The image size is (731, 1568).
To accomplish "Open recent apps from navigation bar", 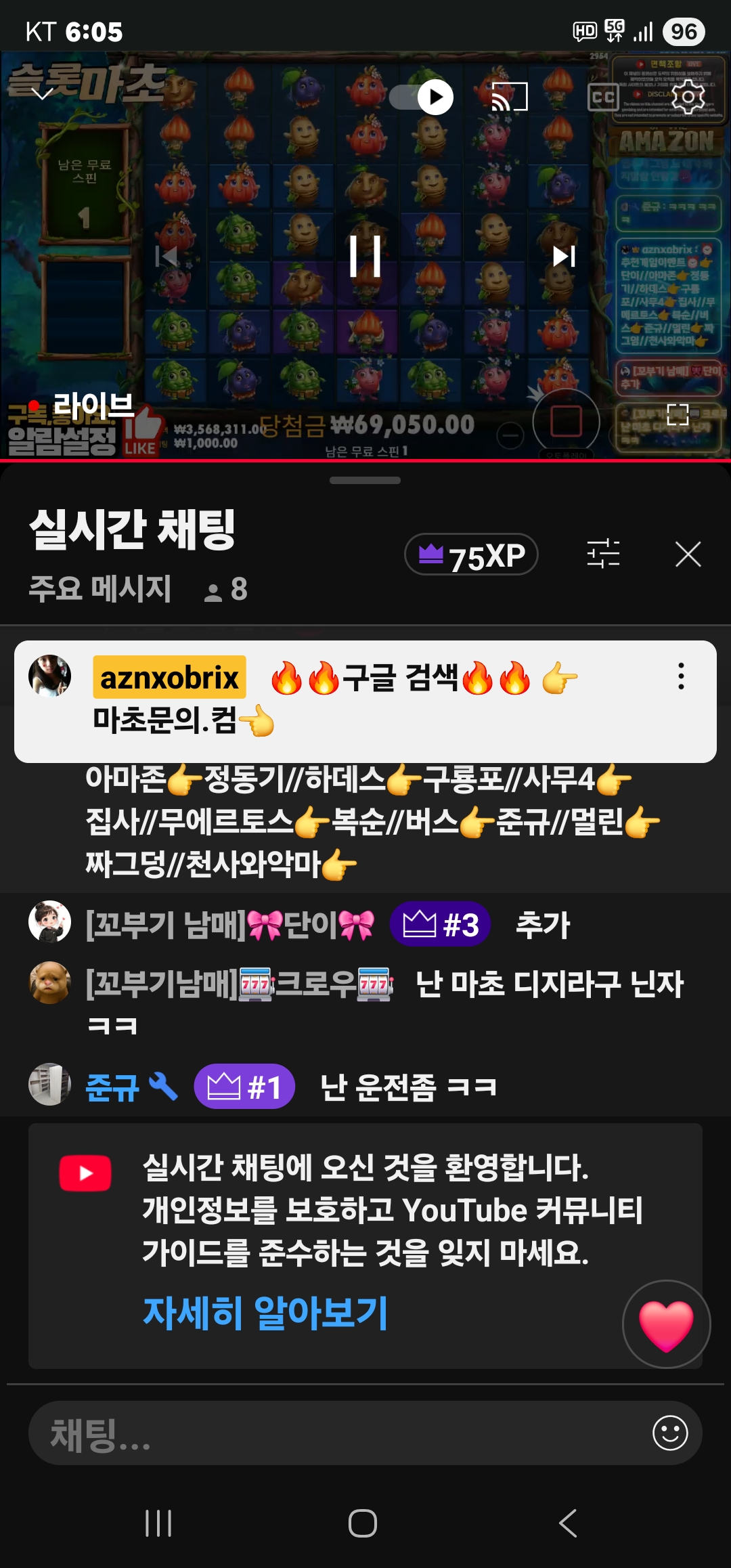I will (158, 1523).
